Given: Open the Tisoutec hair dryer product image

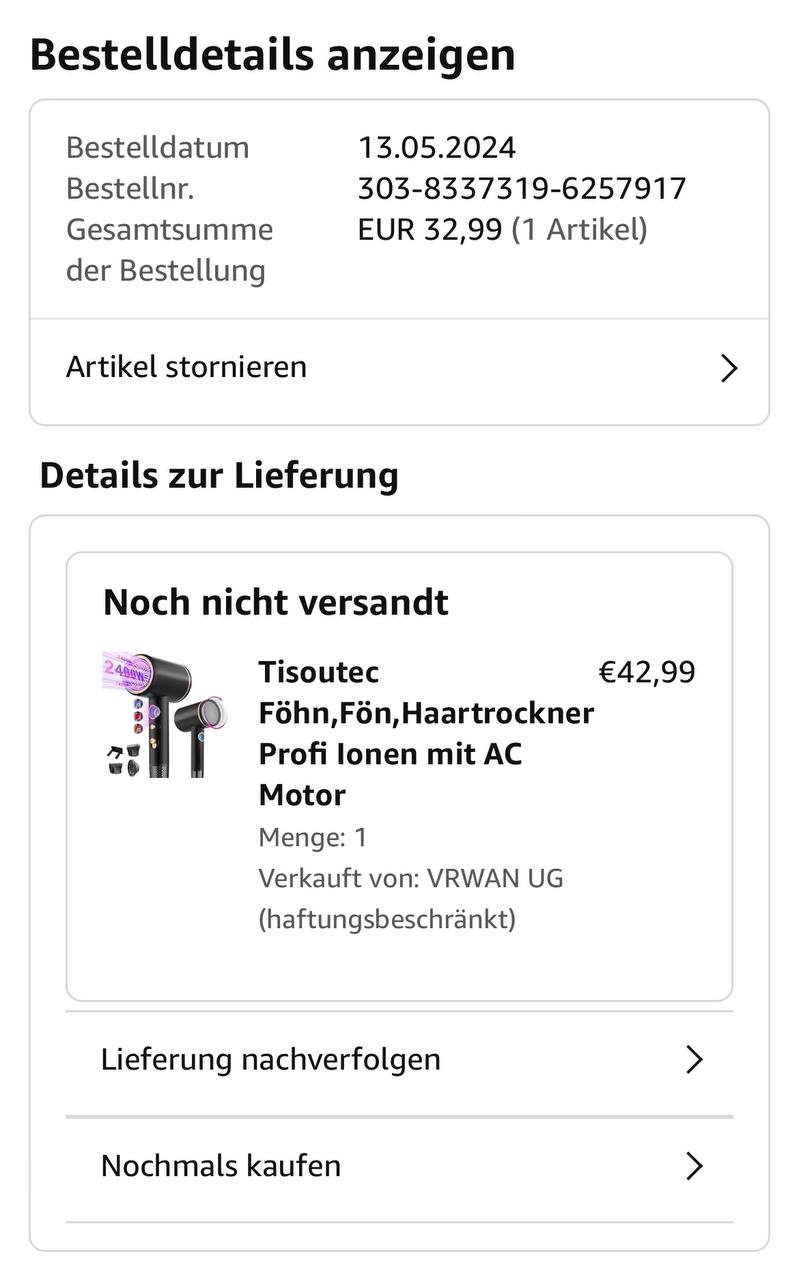Looking at the screenshot, I should pos(164,716).
